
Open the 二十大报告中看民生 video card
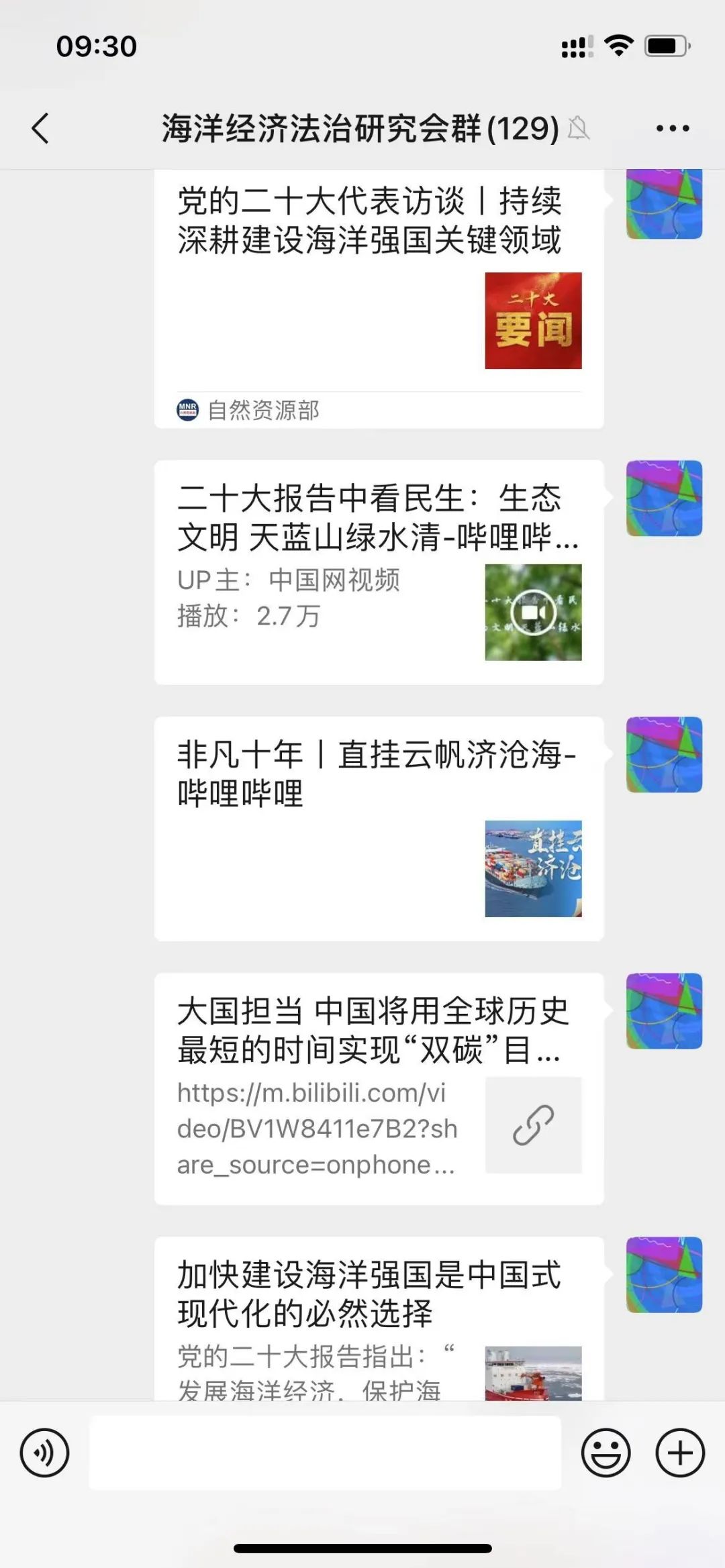(379, 572)
